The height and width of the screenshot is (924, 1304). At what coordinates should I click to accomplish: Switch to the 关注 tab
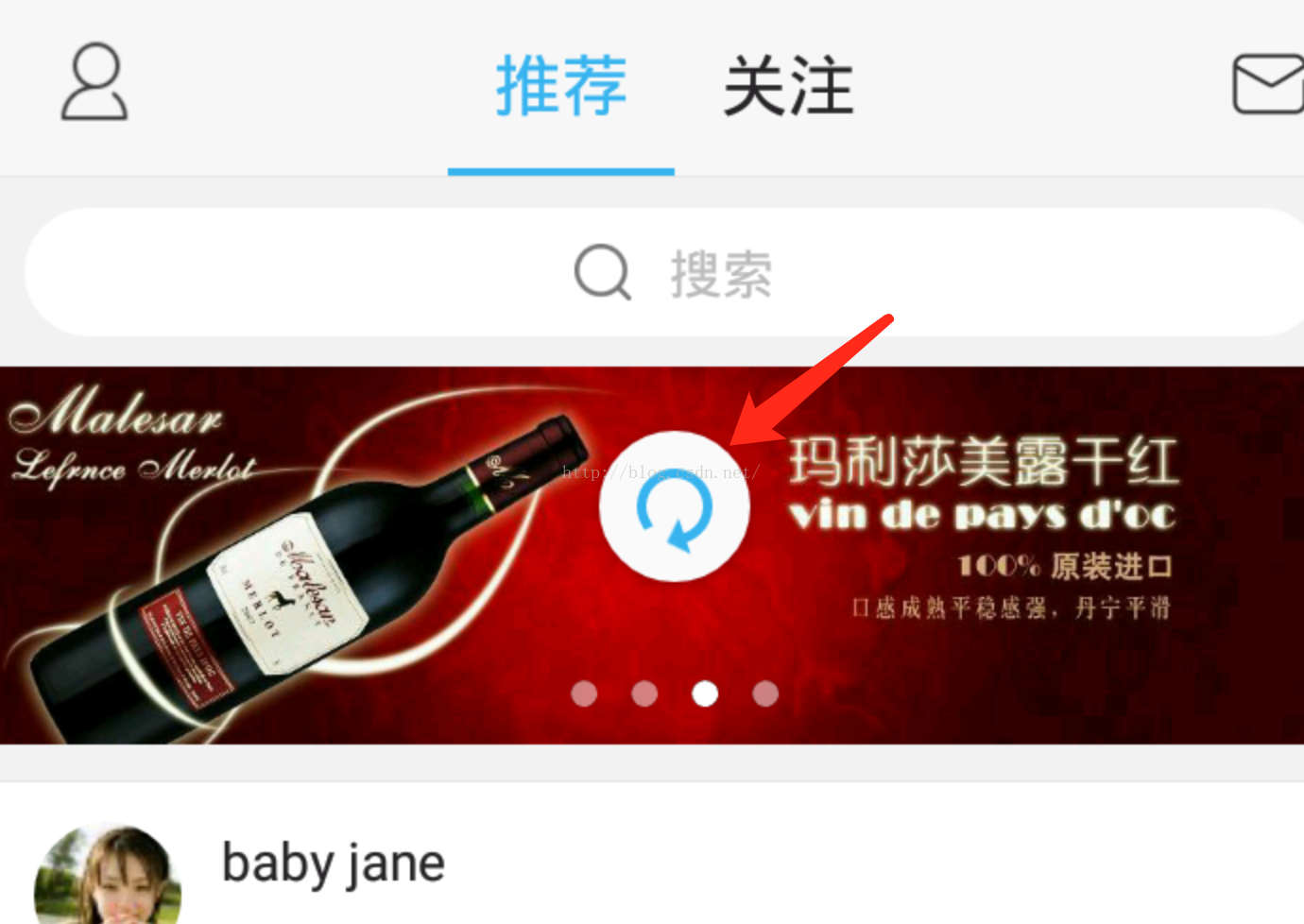(788, 87)
